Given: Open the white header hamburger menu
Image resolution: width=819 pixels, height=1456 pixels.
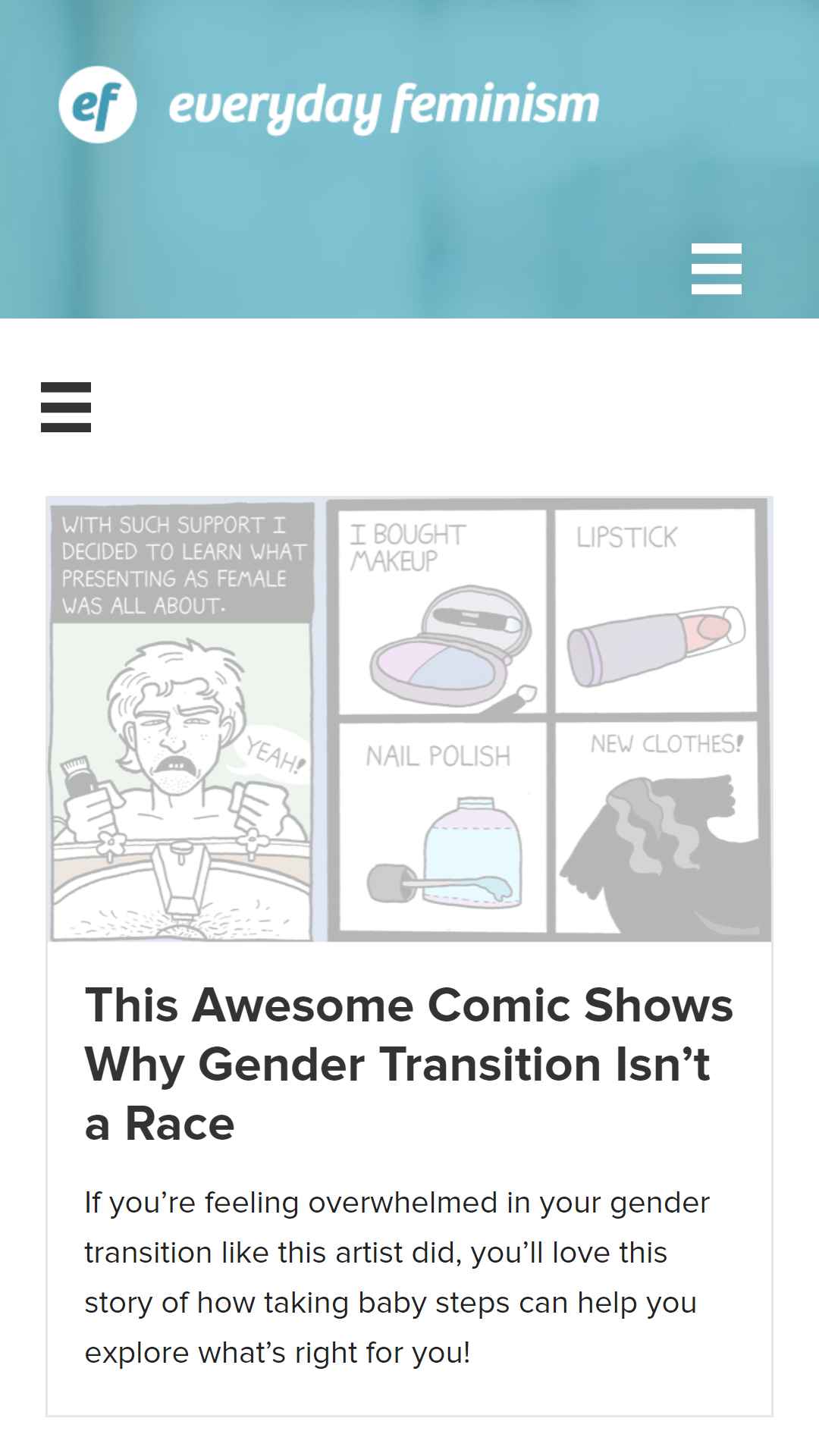Looking at the screenshot, I should (716, 268).
